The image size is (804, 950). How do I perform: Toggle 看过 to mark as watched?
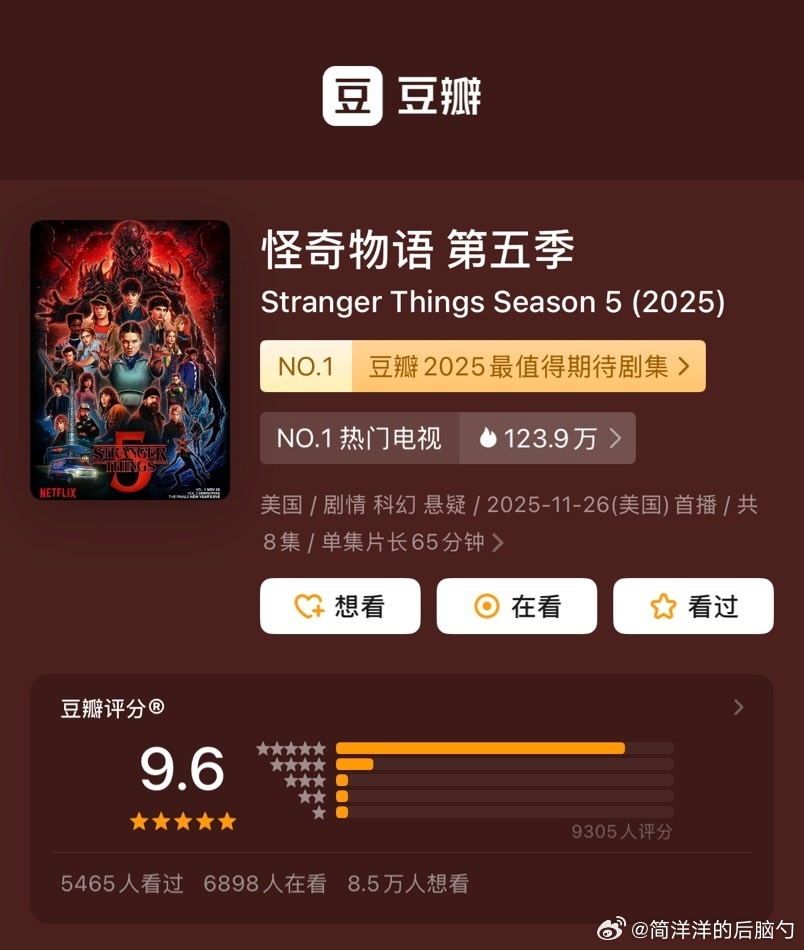693,606
